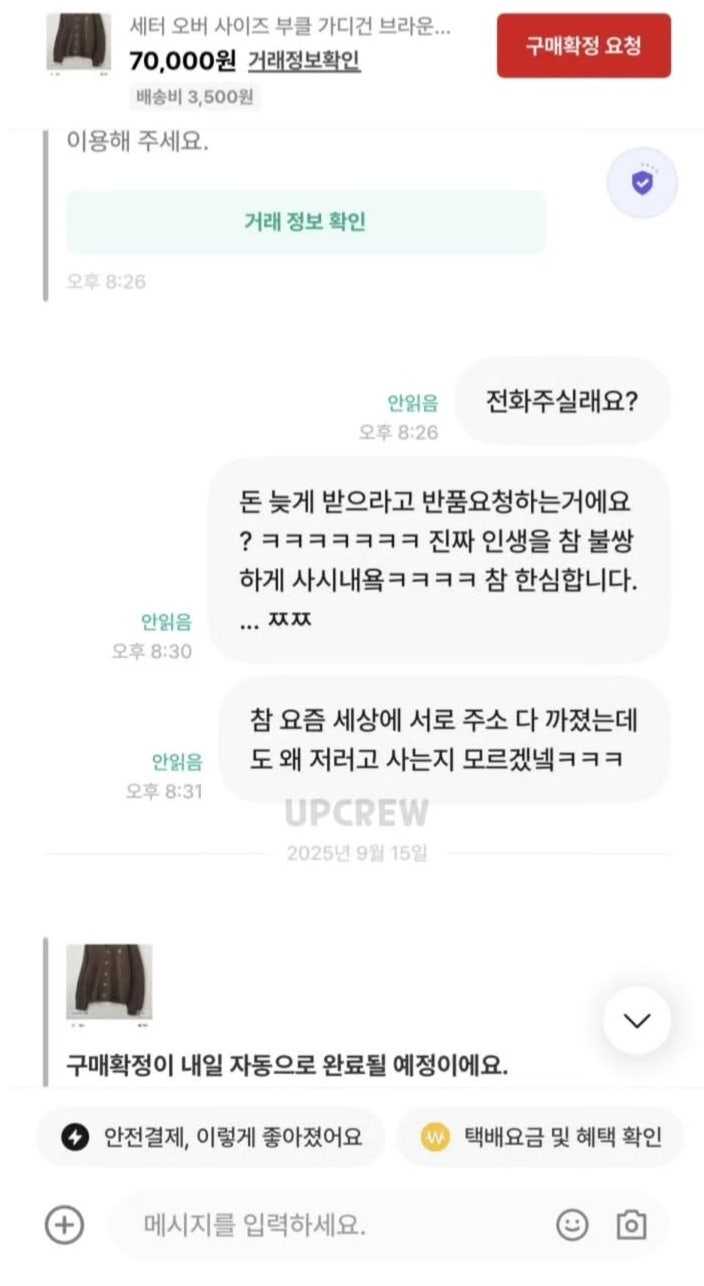Image resolution: width=704 pixels, height=1286 pixels.
Task: Open the camera to send a photo
Action: click(631, 1224)
